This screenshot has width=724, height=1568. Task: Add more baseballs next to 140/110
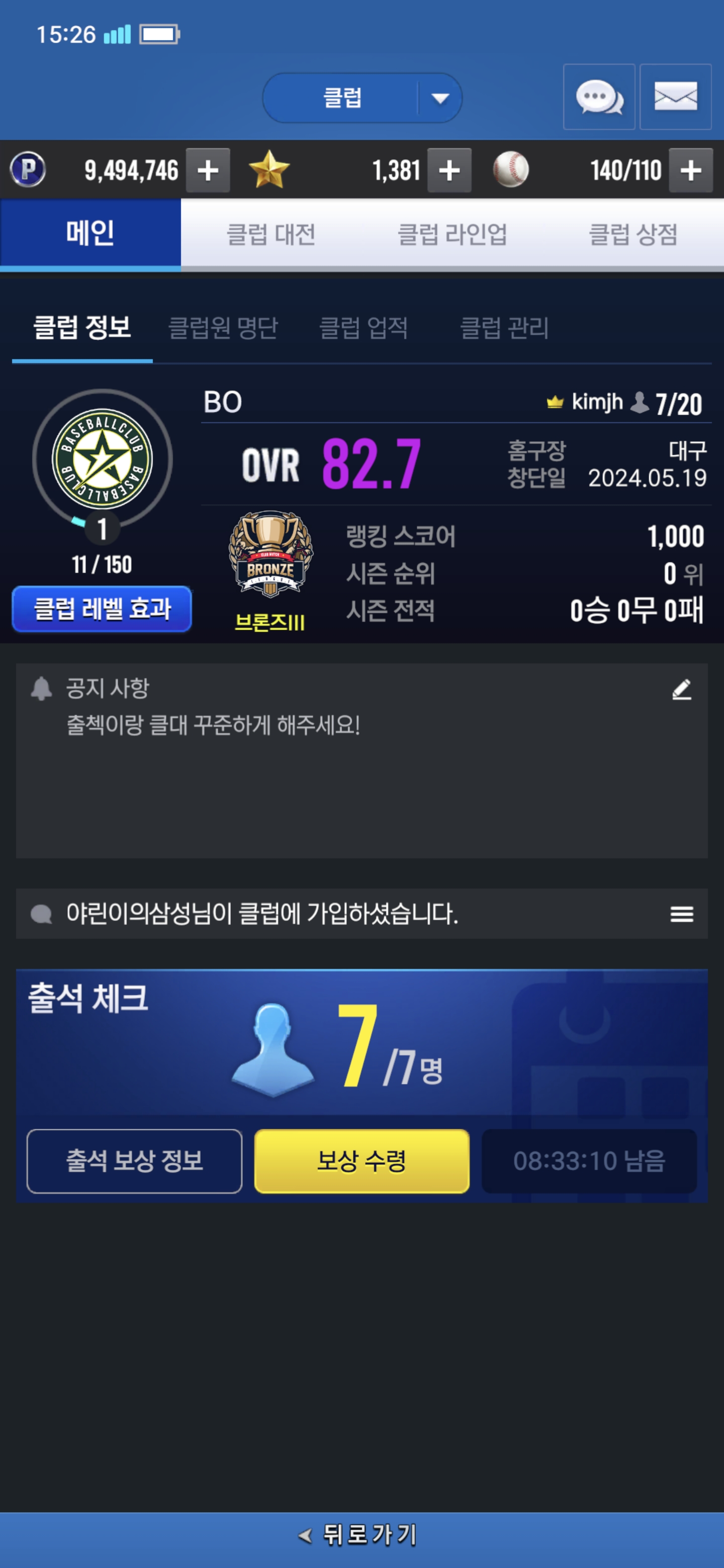click(690, 170)
